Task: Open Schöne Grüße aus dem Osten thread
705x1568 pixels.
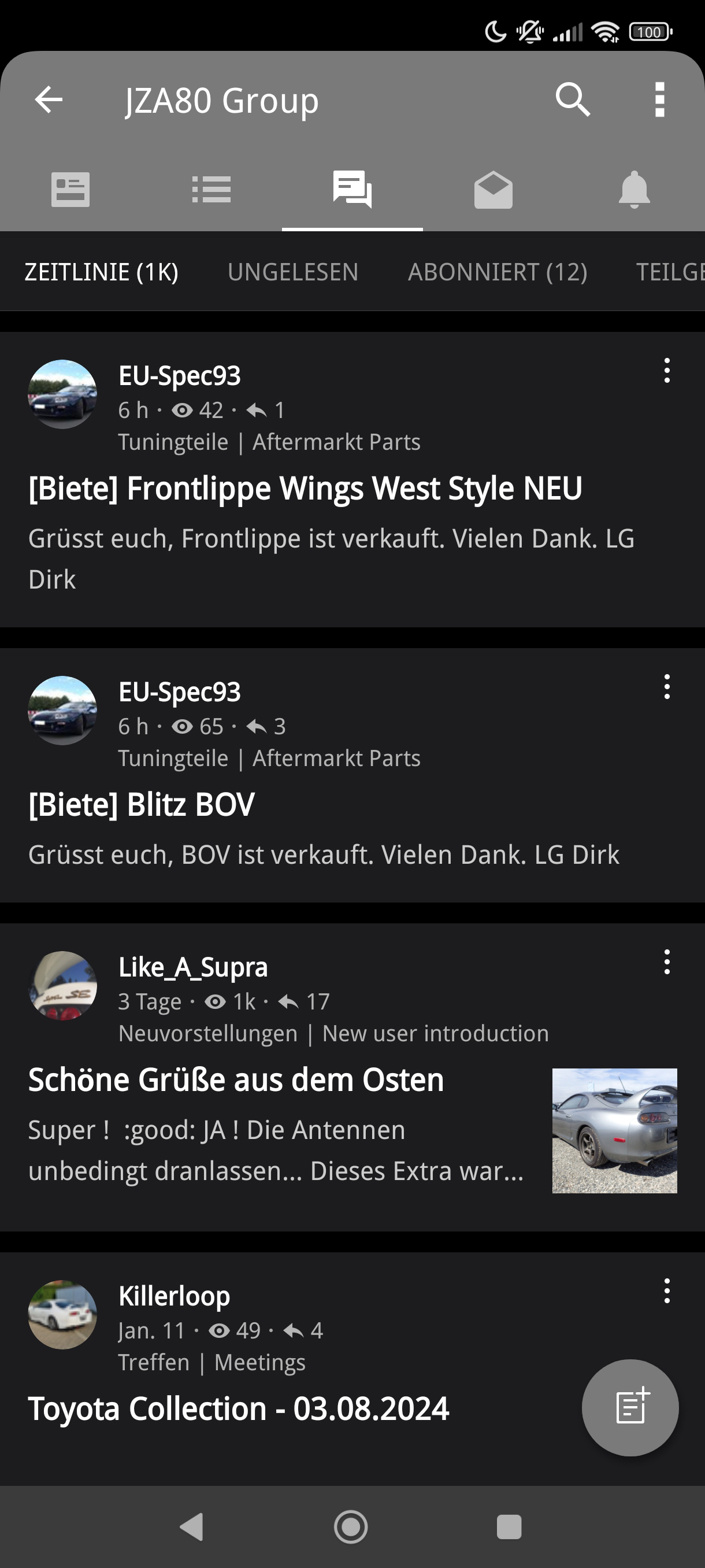Action: click(x=236, y=1080)
